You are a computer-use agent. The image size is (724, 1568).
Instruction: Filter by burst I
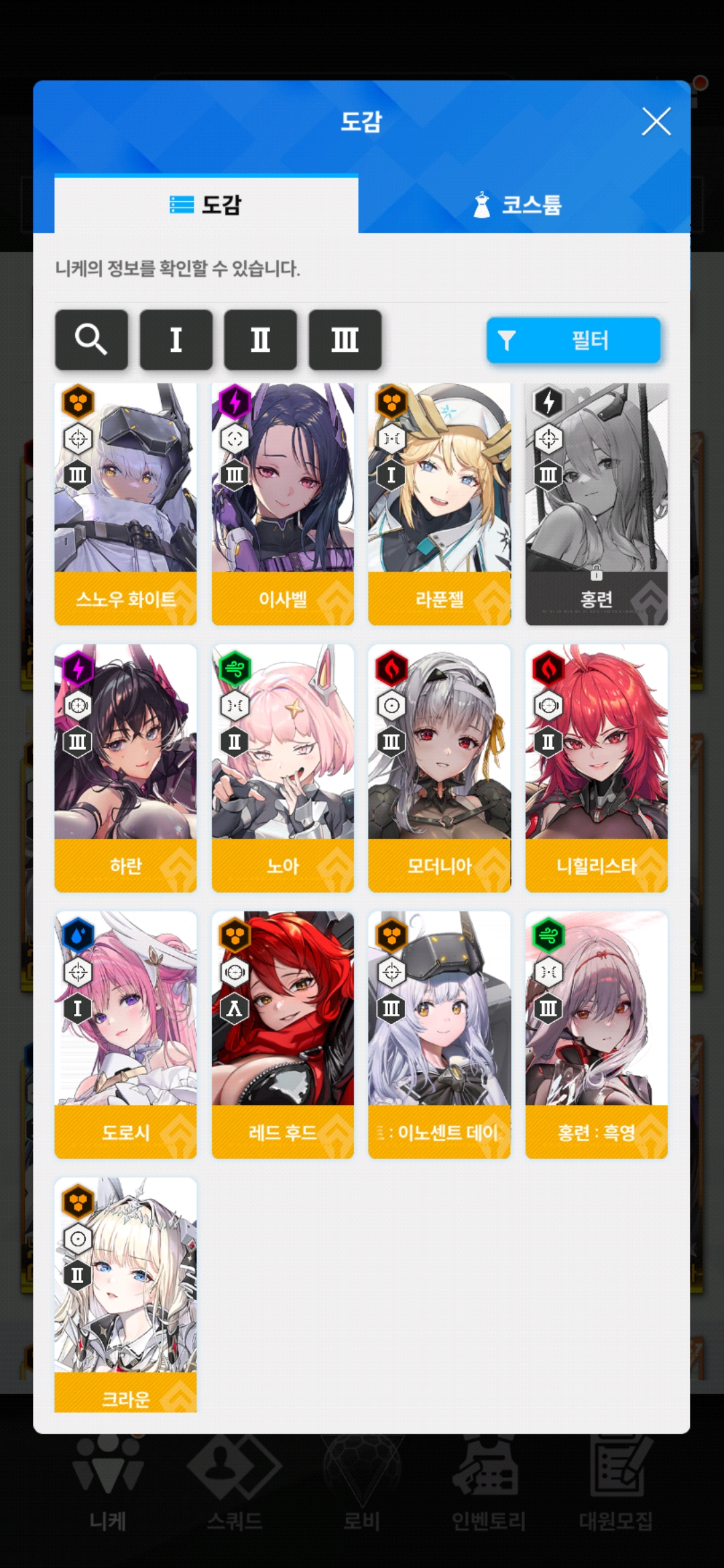[176, 340]
